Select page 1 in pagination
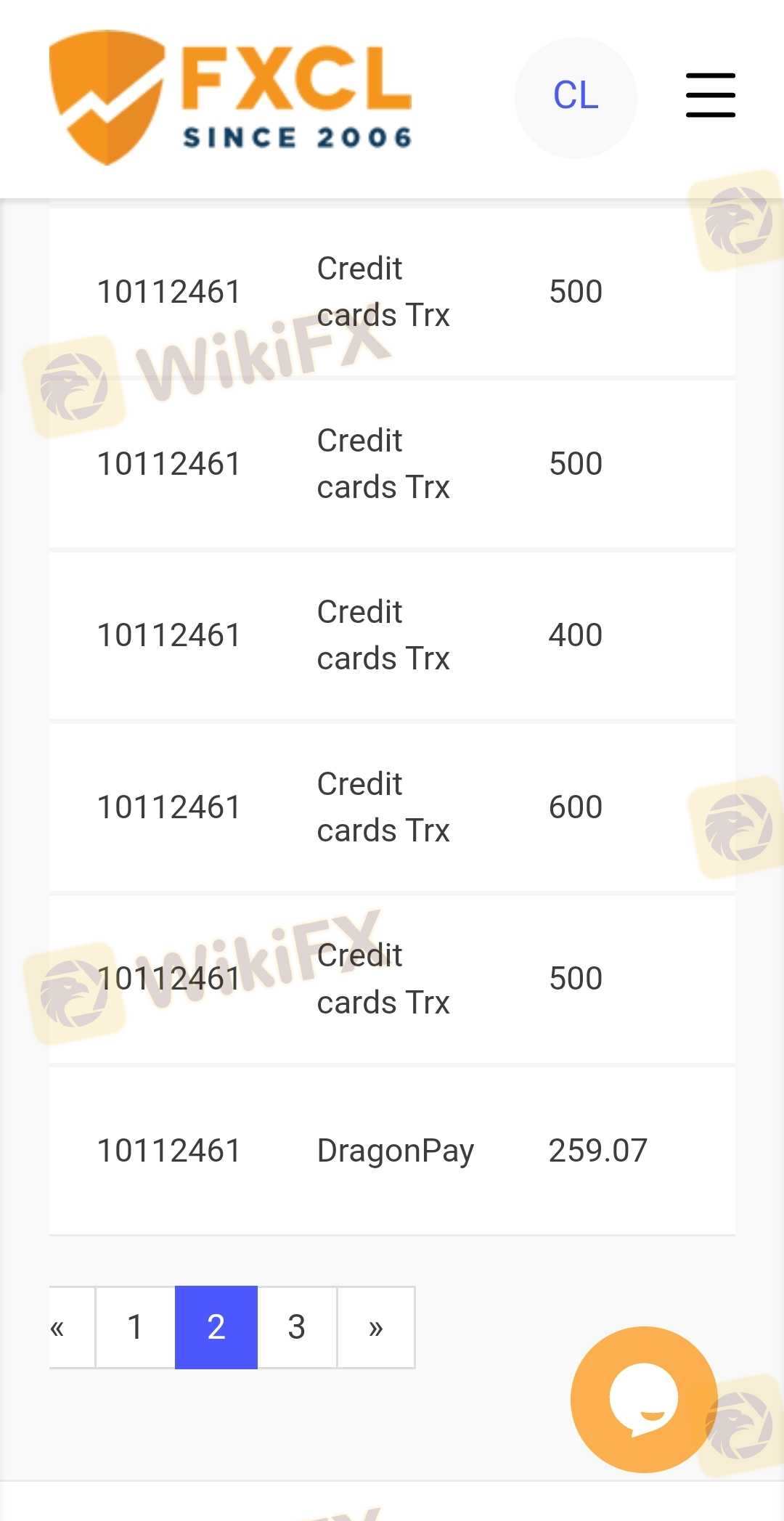 coord(134,1327)
